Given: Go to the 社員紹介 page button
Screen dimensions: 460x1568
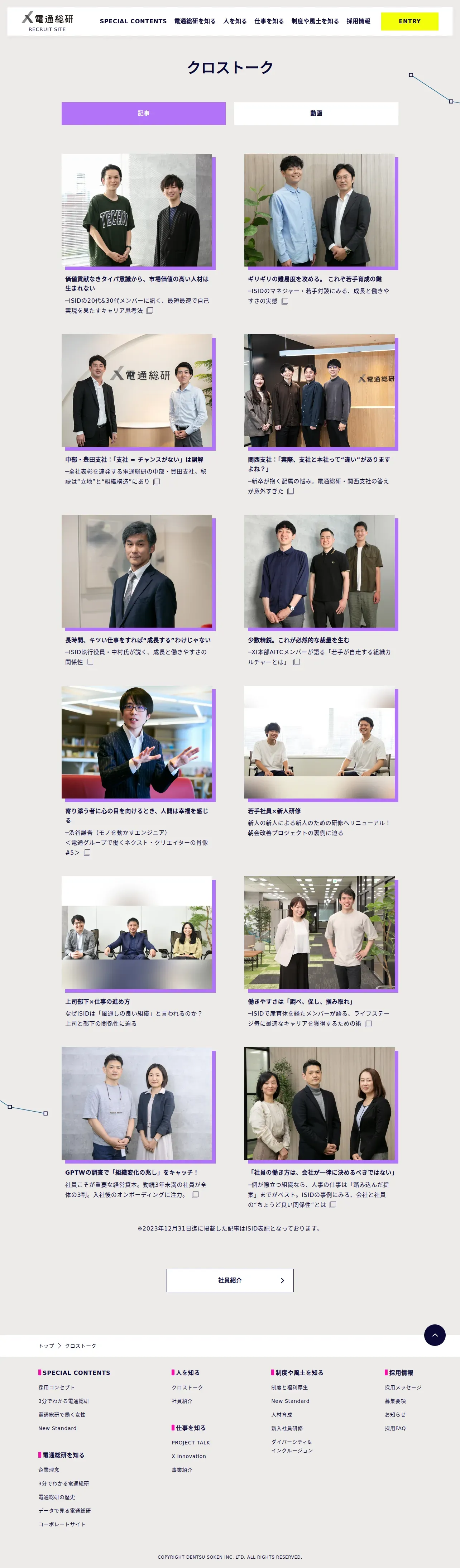Looking at the screenshot, I should 230,1280.
